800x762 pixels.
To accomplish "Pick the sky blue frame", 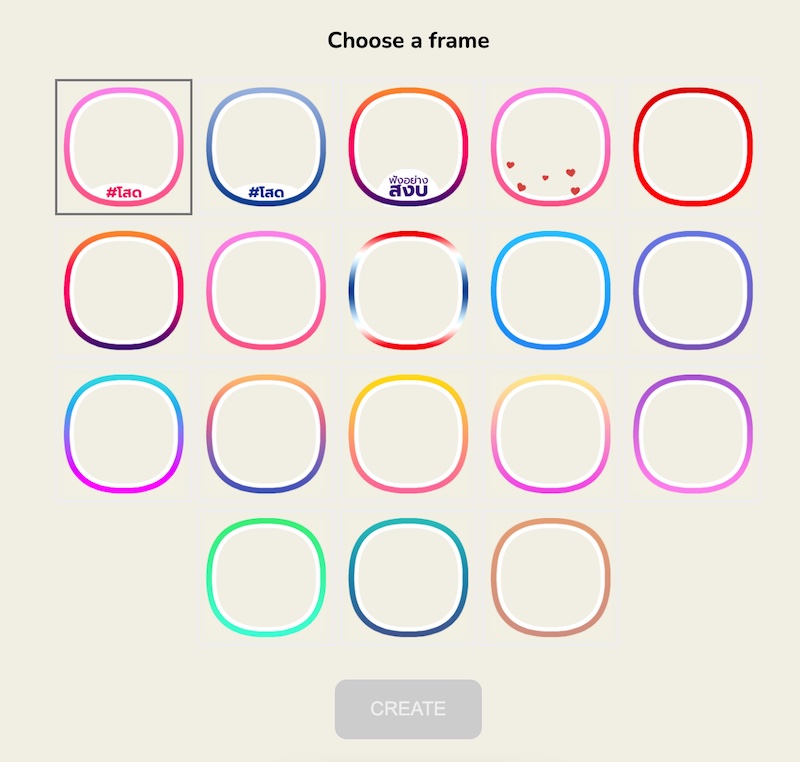I will click(x=550, y=290).
